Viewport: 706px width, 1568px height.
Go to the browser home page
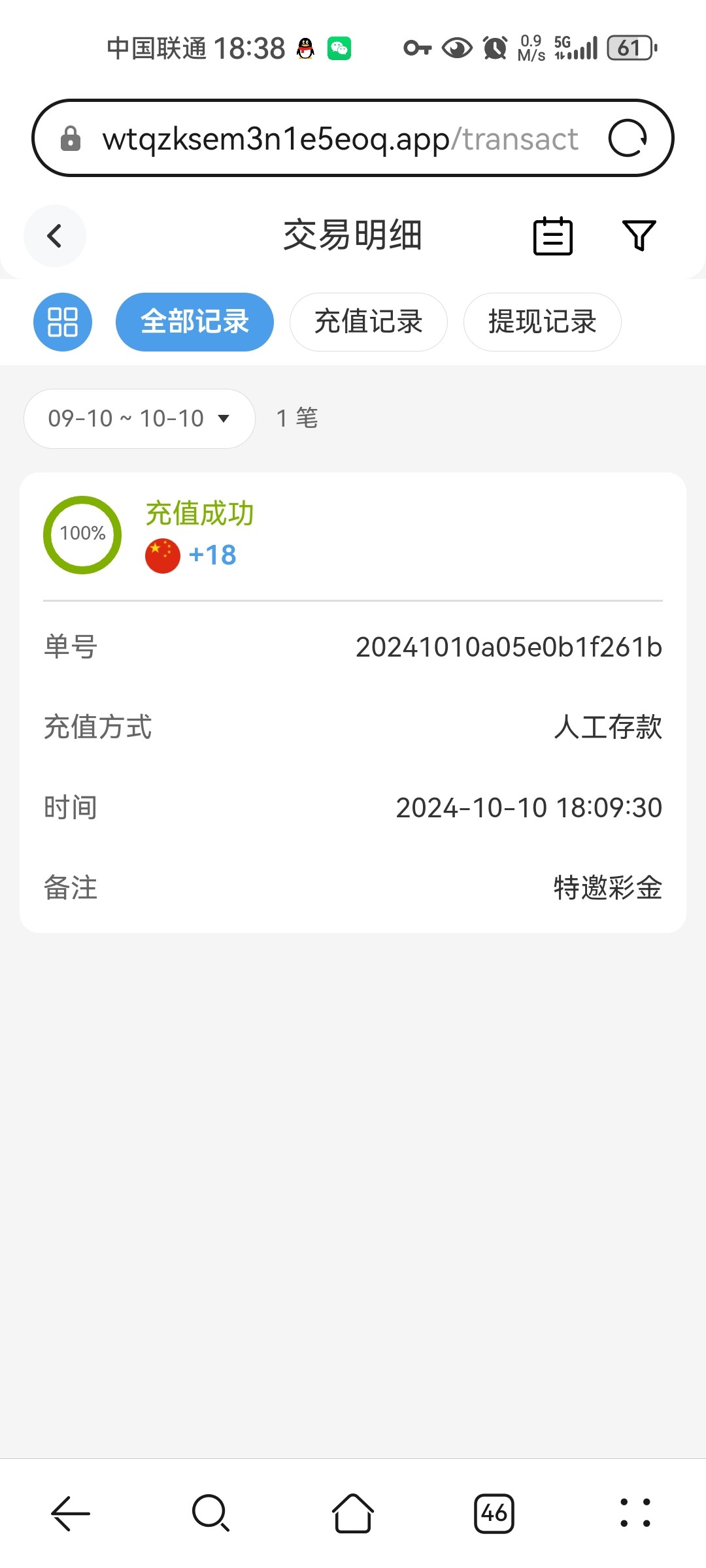pyautogui.click(x=353, y=1513)
